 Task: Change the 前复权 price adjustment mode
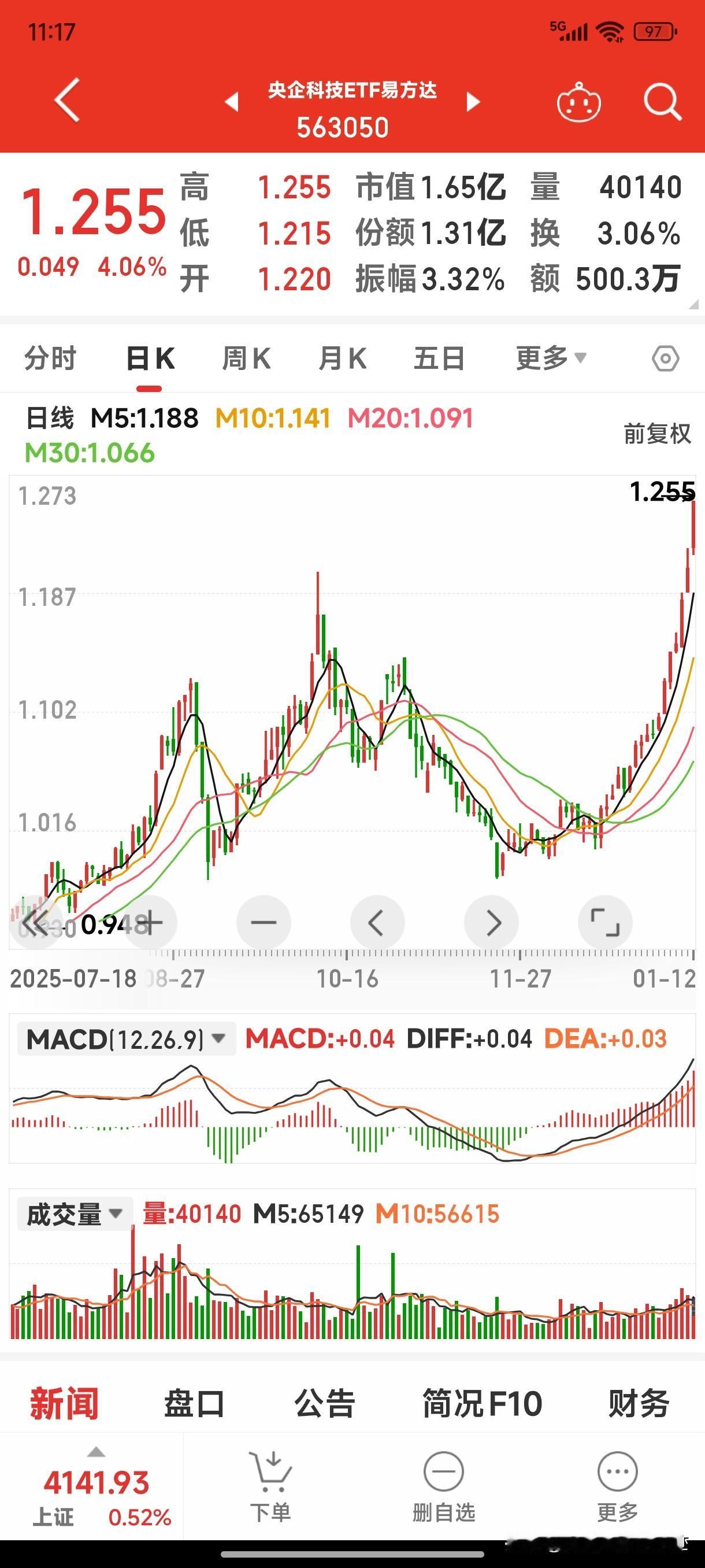657,434
